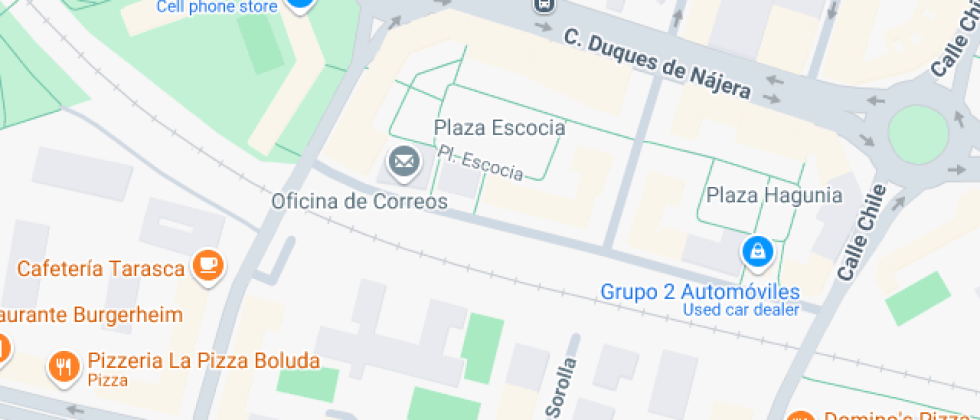Open the Domino's Pizza restaurant pin

800,416
